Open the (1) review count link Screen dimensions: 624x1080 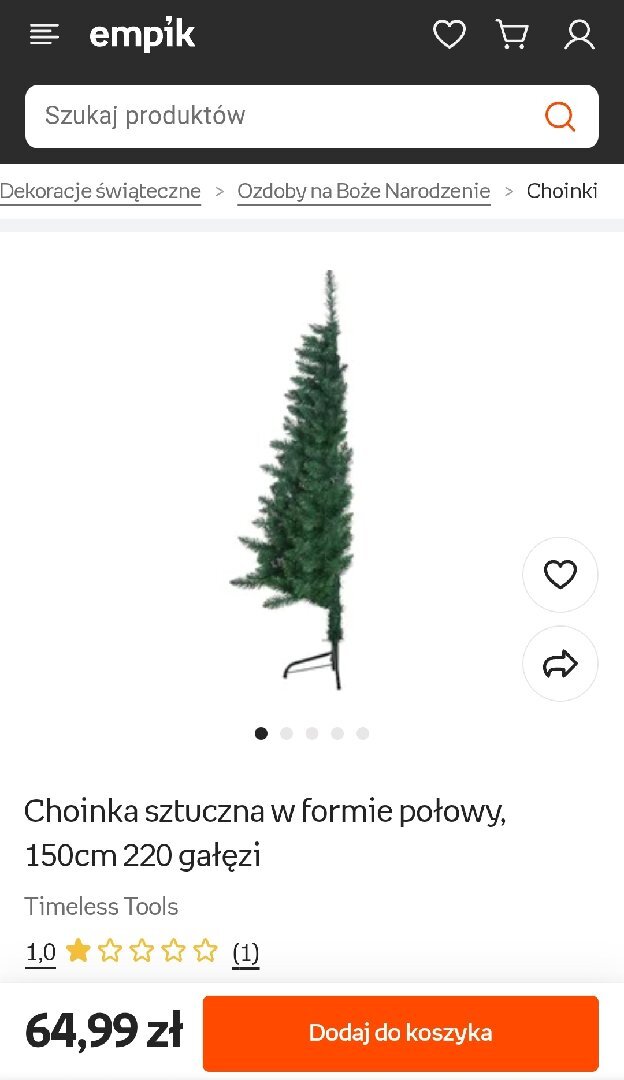246,953
